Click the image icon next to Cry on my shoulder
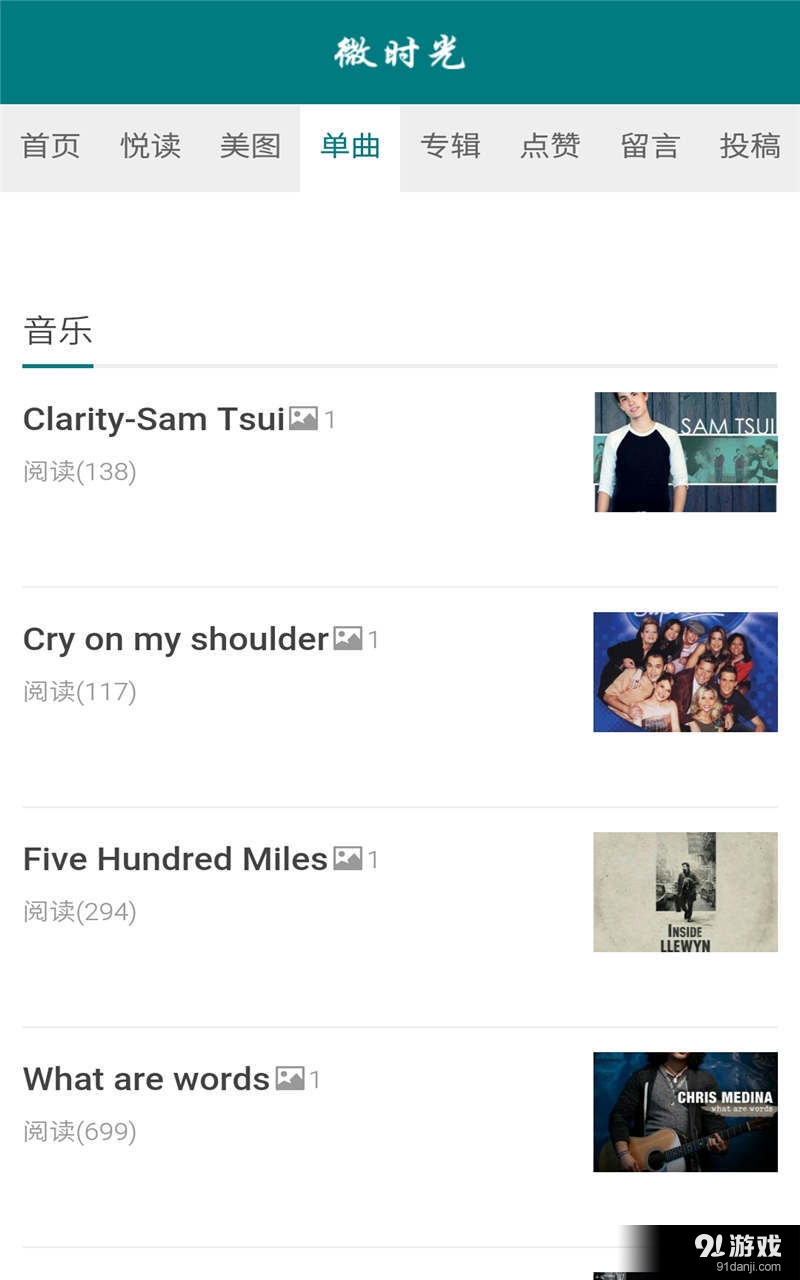This screenshot has height=1280, width=800. tap(349, 637)
